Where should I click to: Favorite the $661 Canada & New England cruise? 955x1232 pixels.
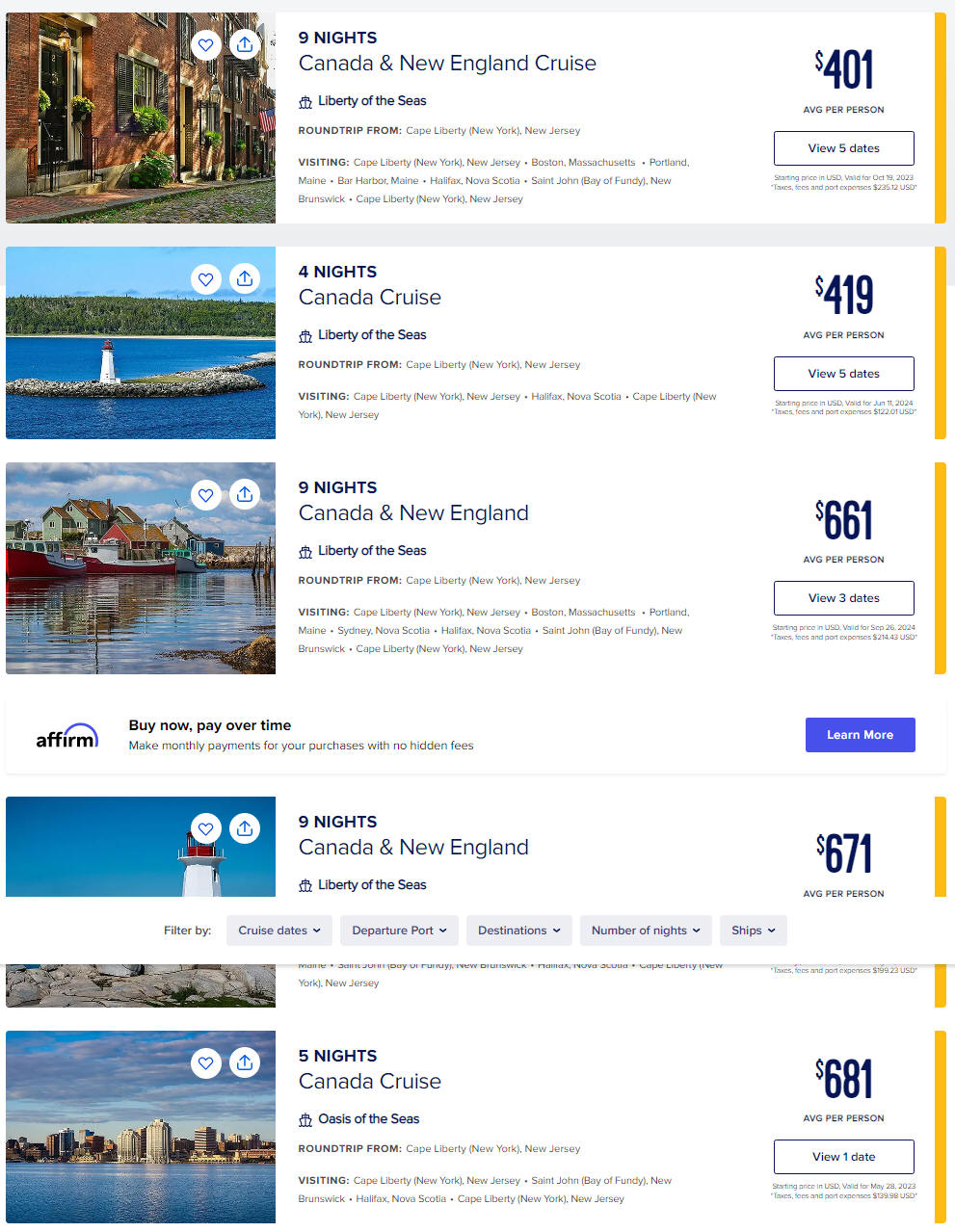(x=205, y=494)
